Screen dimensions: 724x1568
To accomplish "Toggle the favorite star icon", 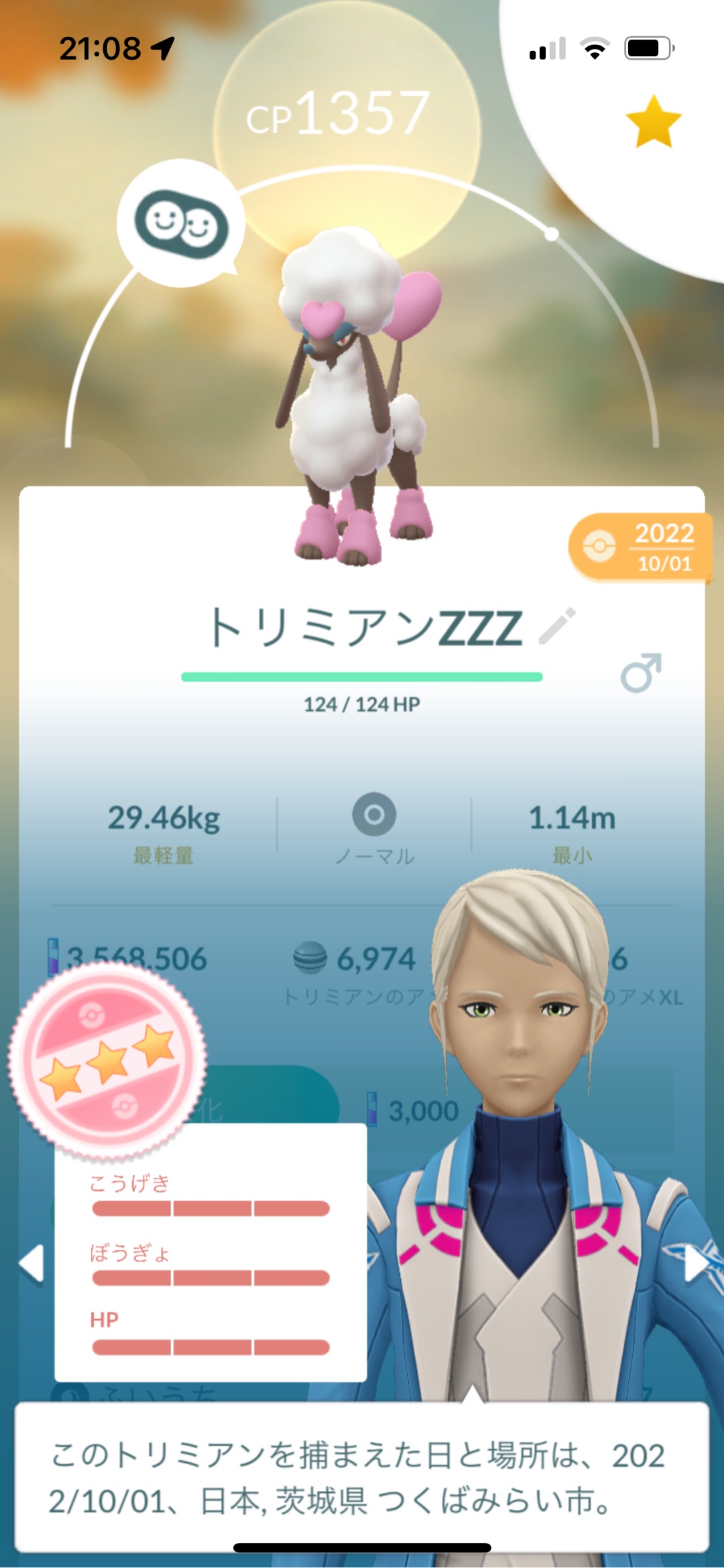I will click(653, 122).
